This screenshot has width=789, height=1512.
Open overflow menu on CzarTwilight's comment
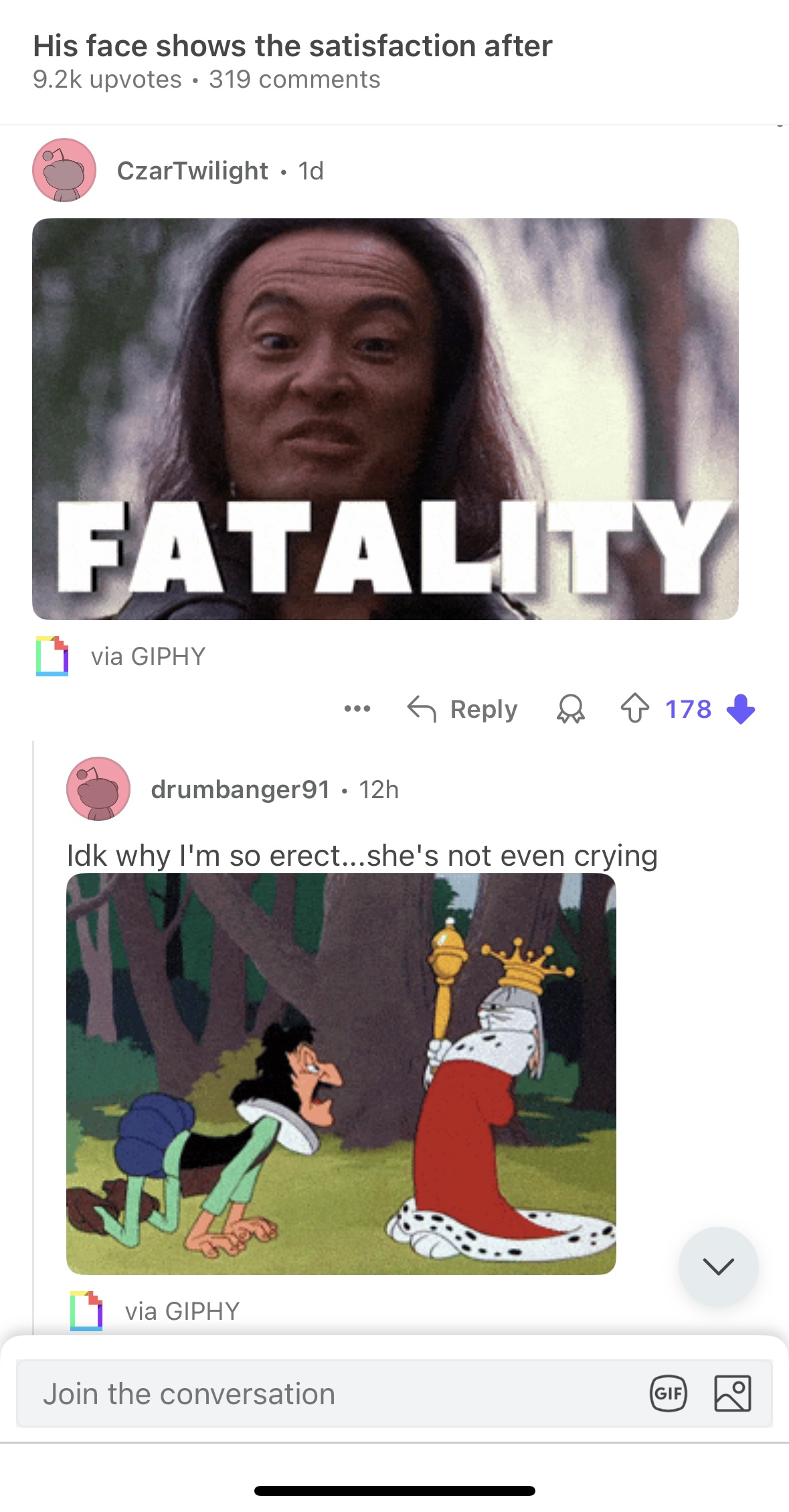pos(357,708)
